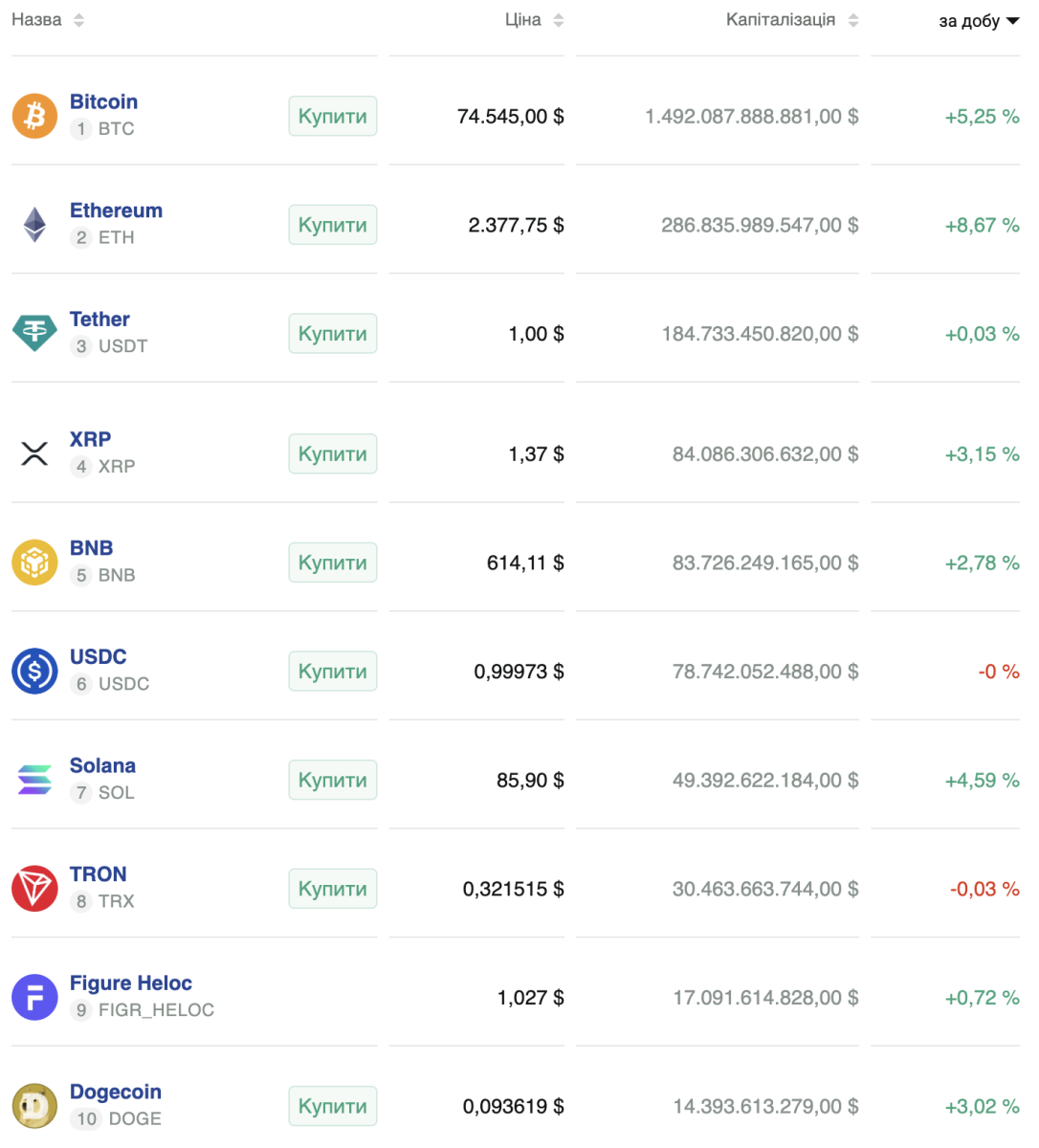Open the Solana coin page
The width and height of the screenshot is (1039, 1148).
point(102,765)
